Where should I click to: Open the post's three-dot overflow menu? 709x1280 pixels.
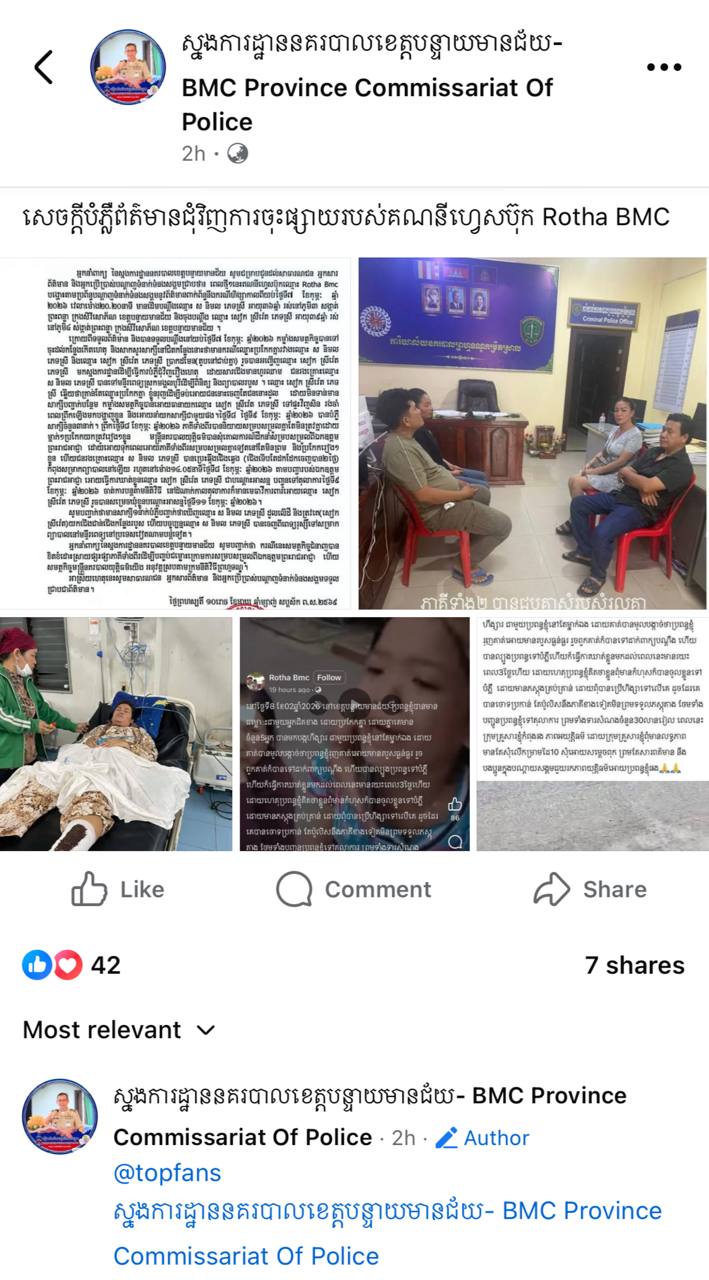[663, 67]
